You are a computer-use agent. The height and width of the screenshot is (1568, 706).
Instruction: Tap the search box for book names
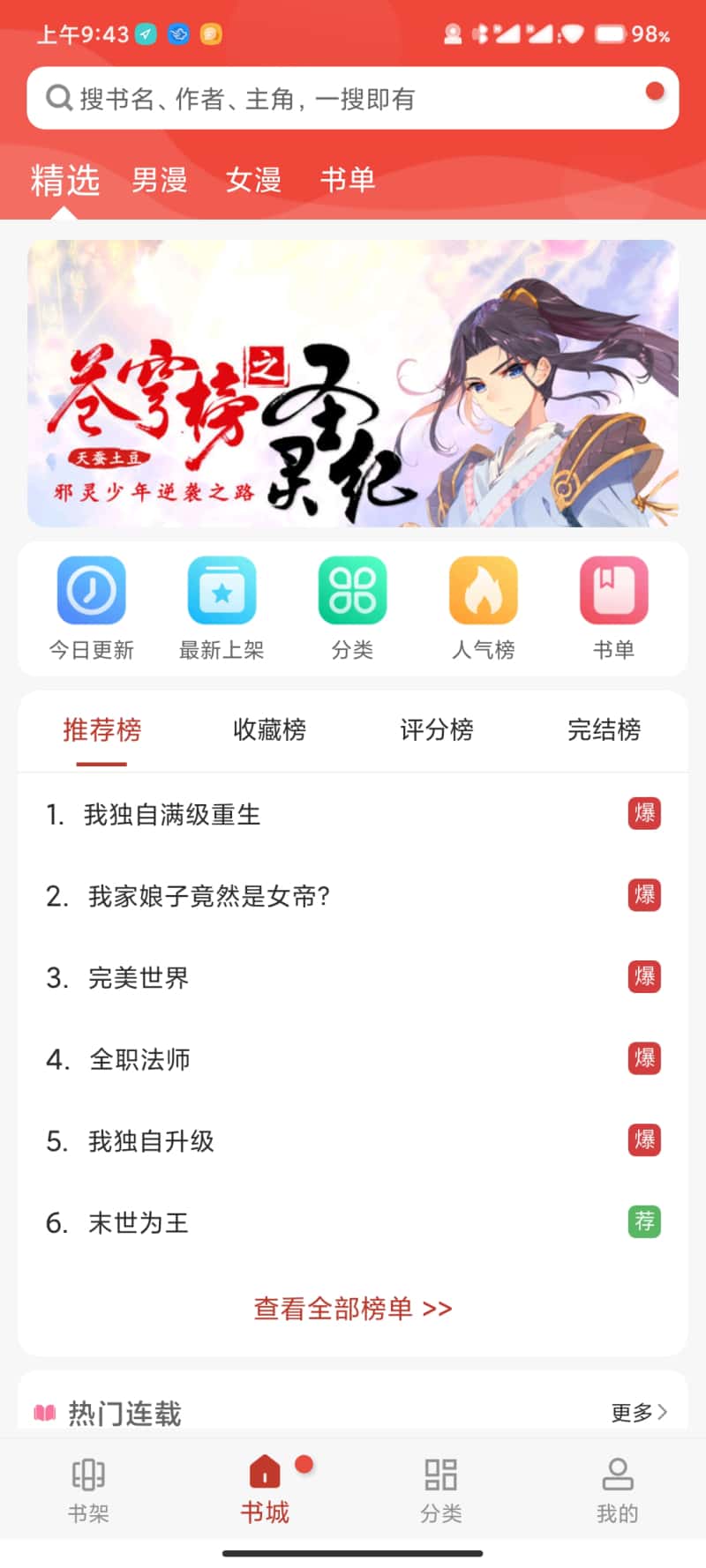353,99
